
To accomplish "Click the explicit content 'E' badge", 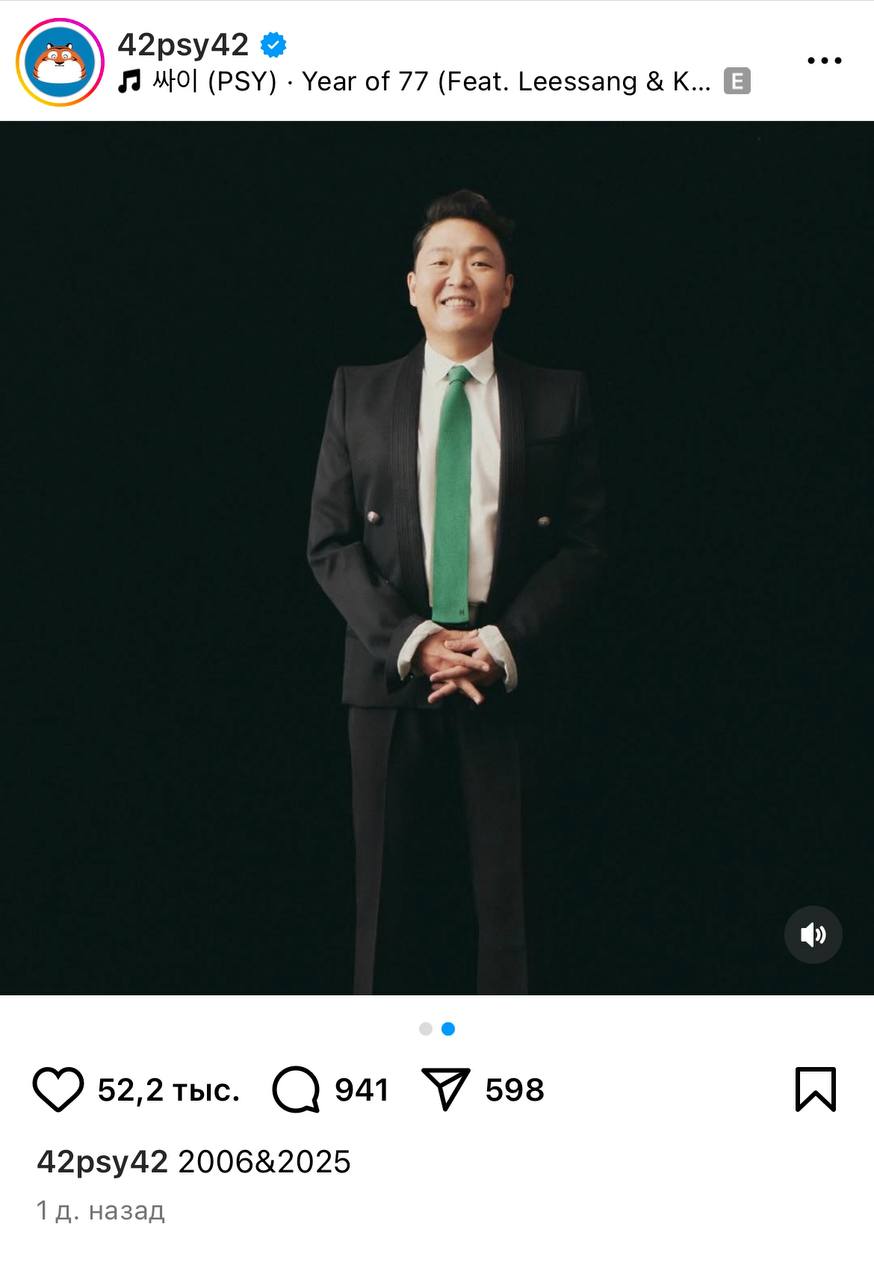I will [737, 82].
